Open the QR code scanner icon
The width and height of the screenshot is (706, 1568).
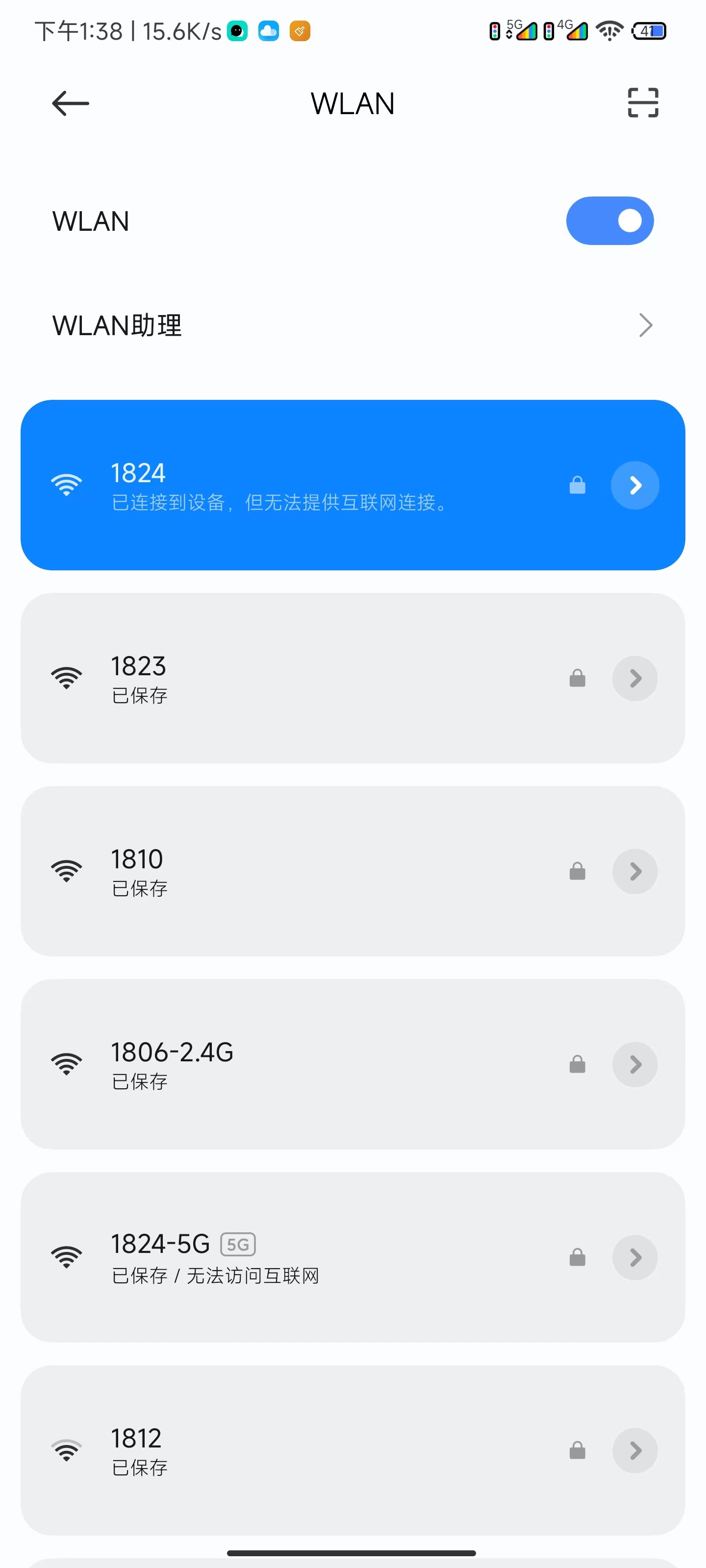click(x=643, y=103)
